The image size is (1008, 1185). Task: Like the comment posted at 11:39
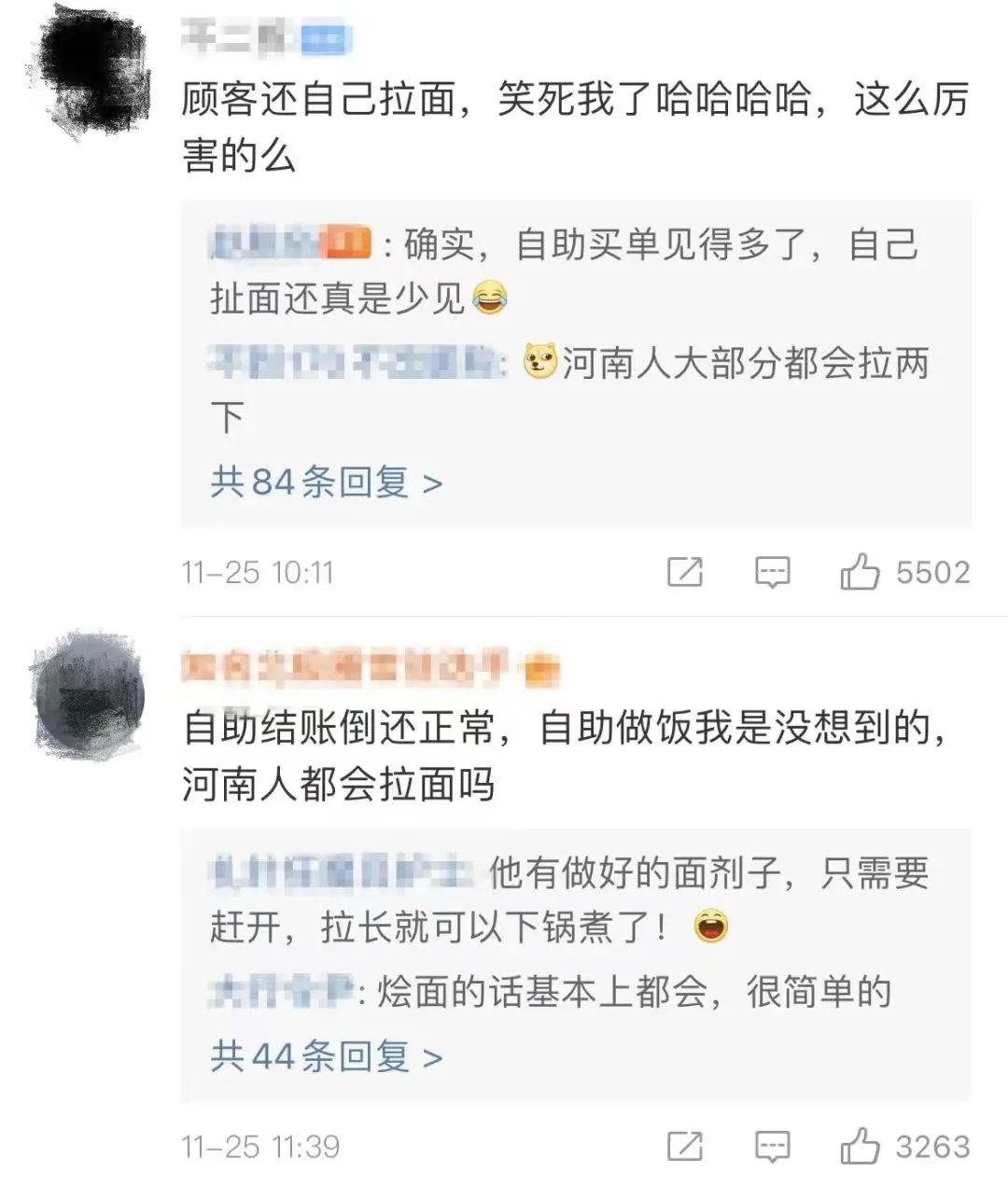click(x=860, y=1147)
